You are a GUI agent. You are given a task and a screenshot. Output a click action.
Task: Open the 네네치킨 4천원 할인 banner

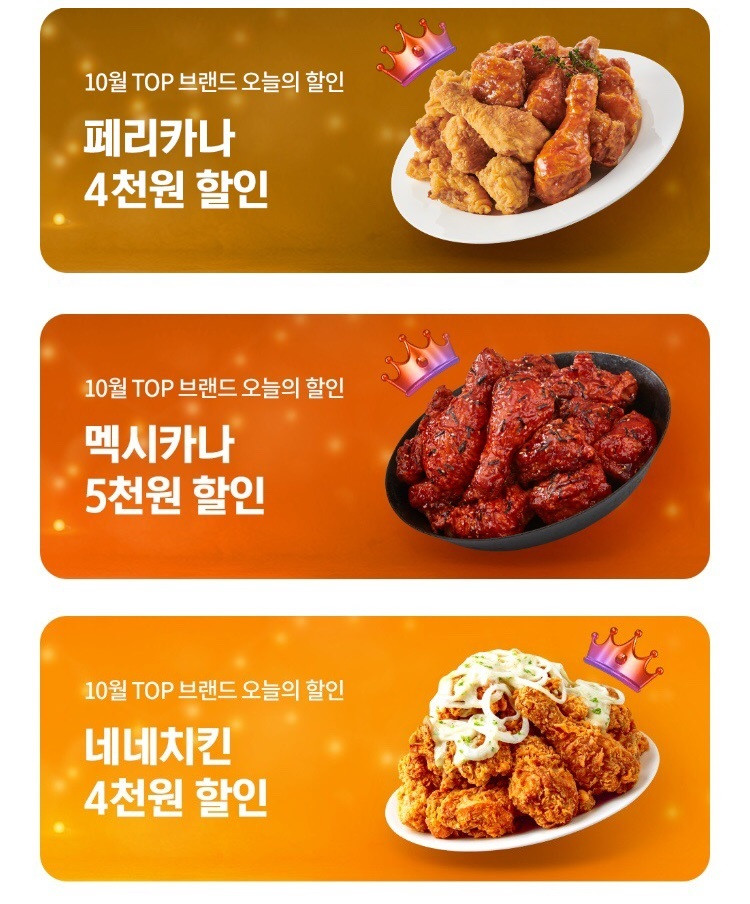(x=374, y=748)
